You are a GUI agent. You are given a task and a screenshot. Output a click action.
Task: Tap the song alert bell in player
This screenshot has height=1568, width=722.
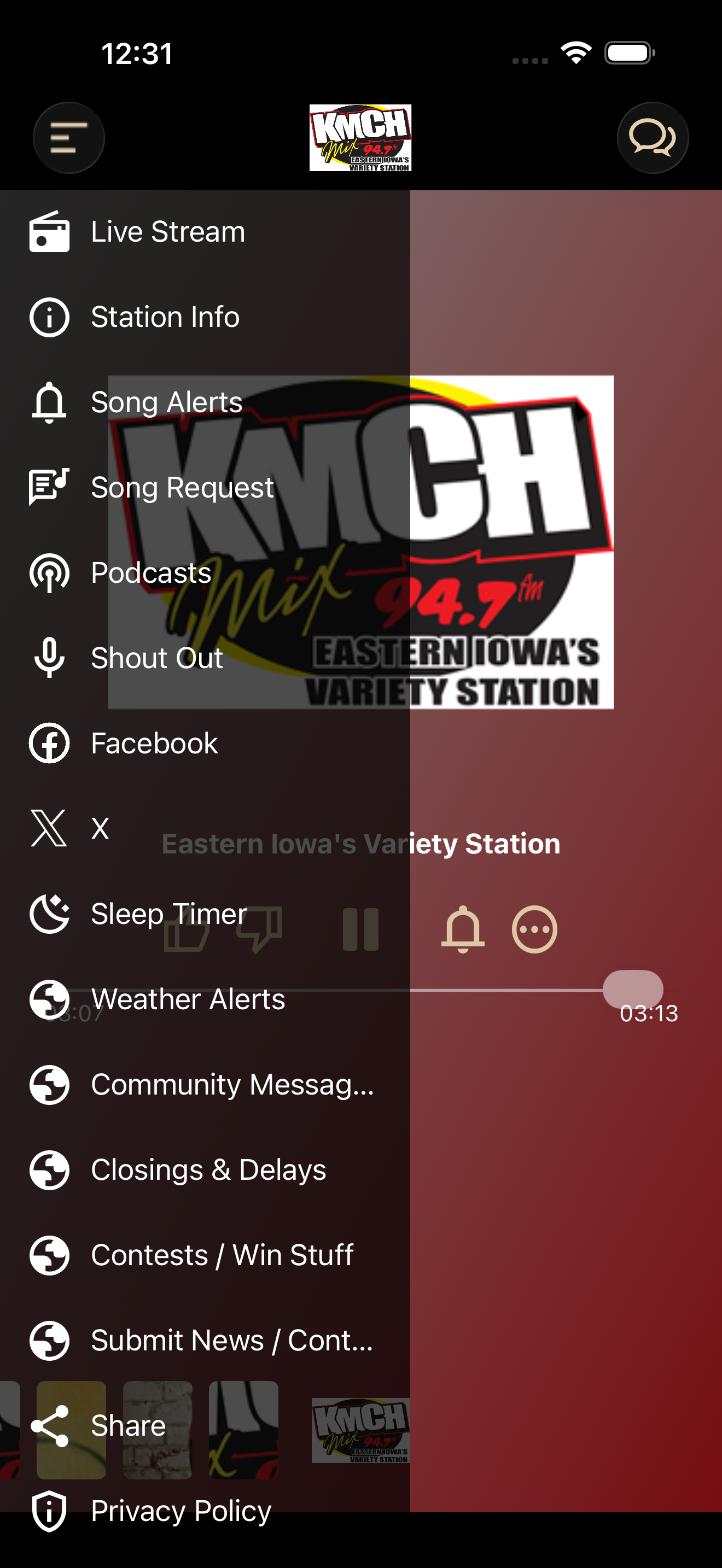(463, 929)
